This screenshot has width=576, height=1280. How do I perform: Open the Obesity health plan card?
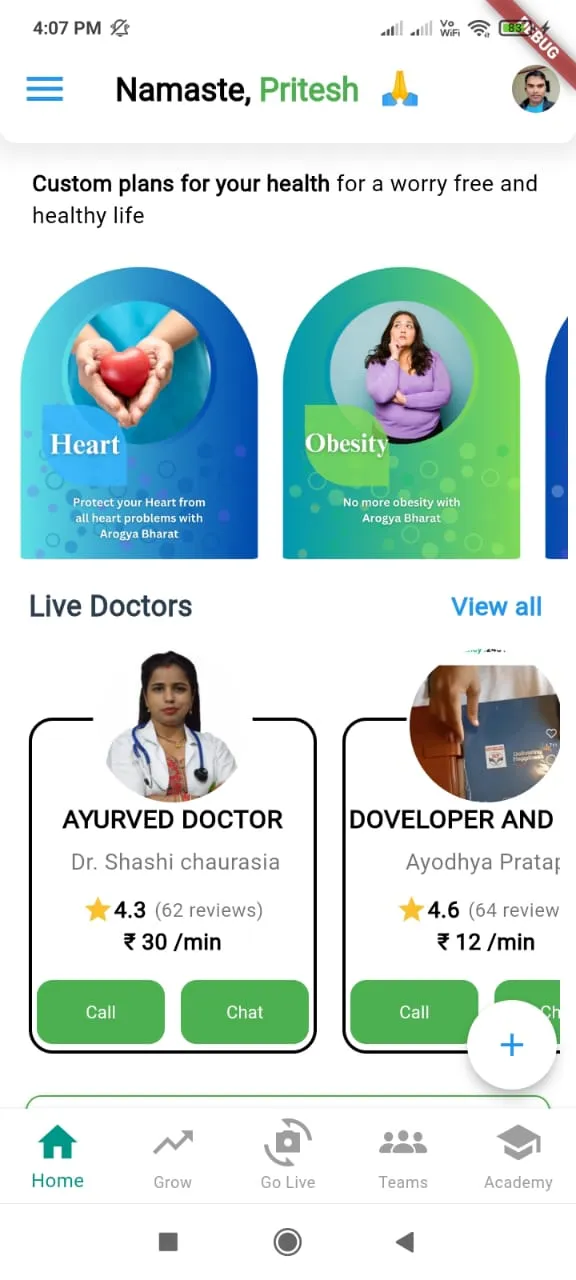(401, 413)
